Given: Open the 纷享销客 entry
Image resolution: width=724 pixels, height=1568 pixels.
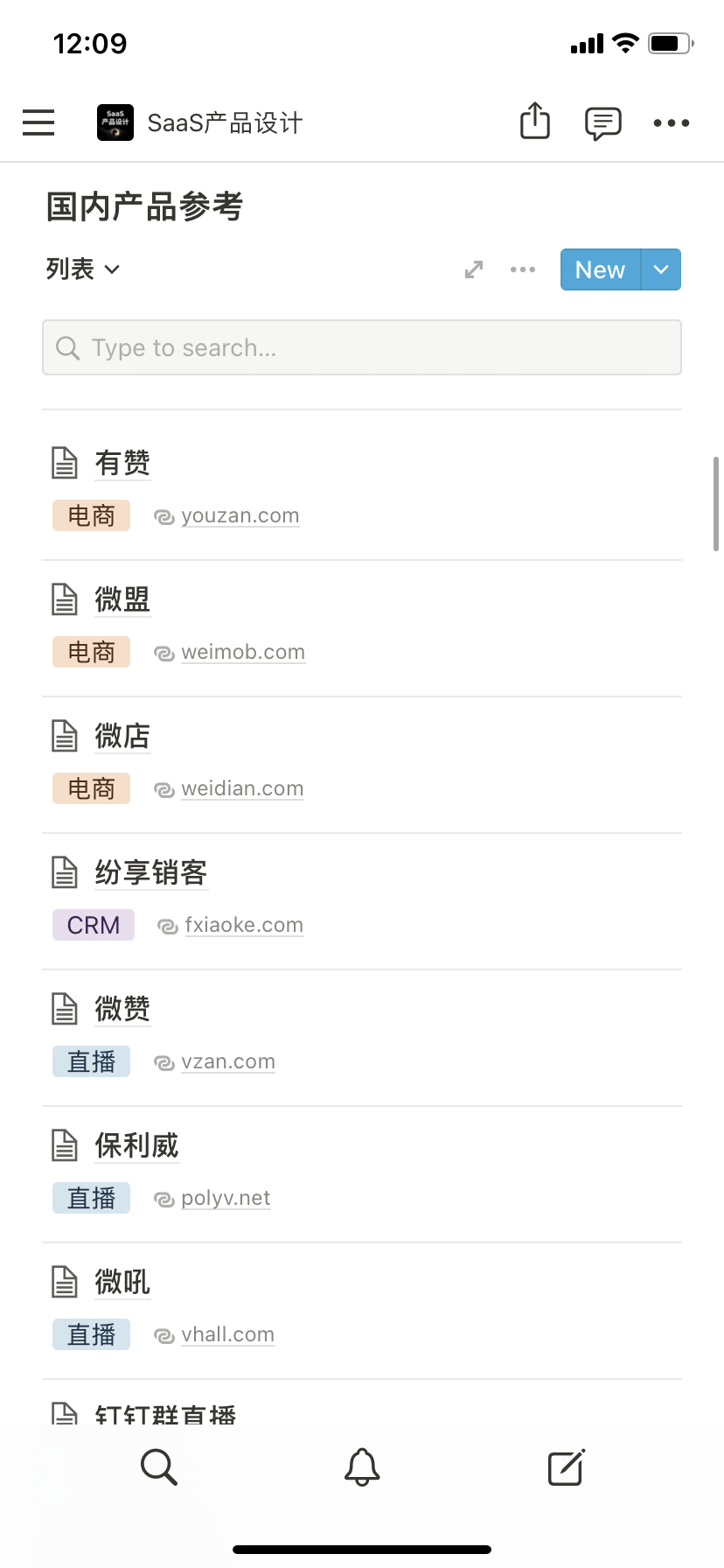Looking at the screenshot, I should 151,872.
